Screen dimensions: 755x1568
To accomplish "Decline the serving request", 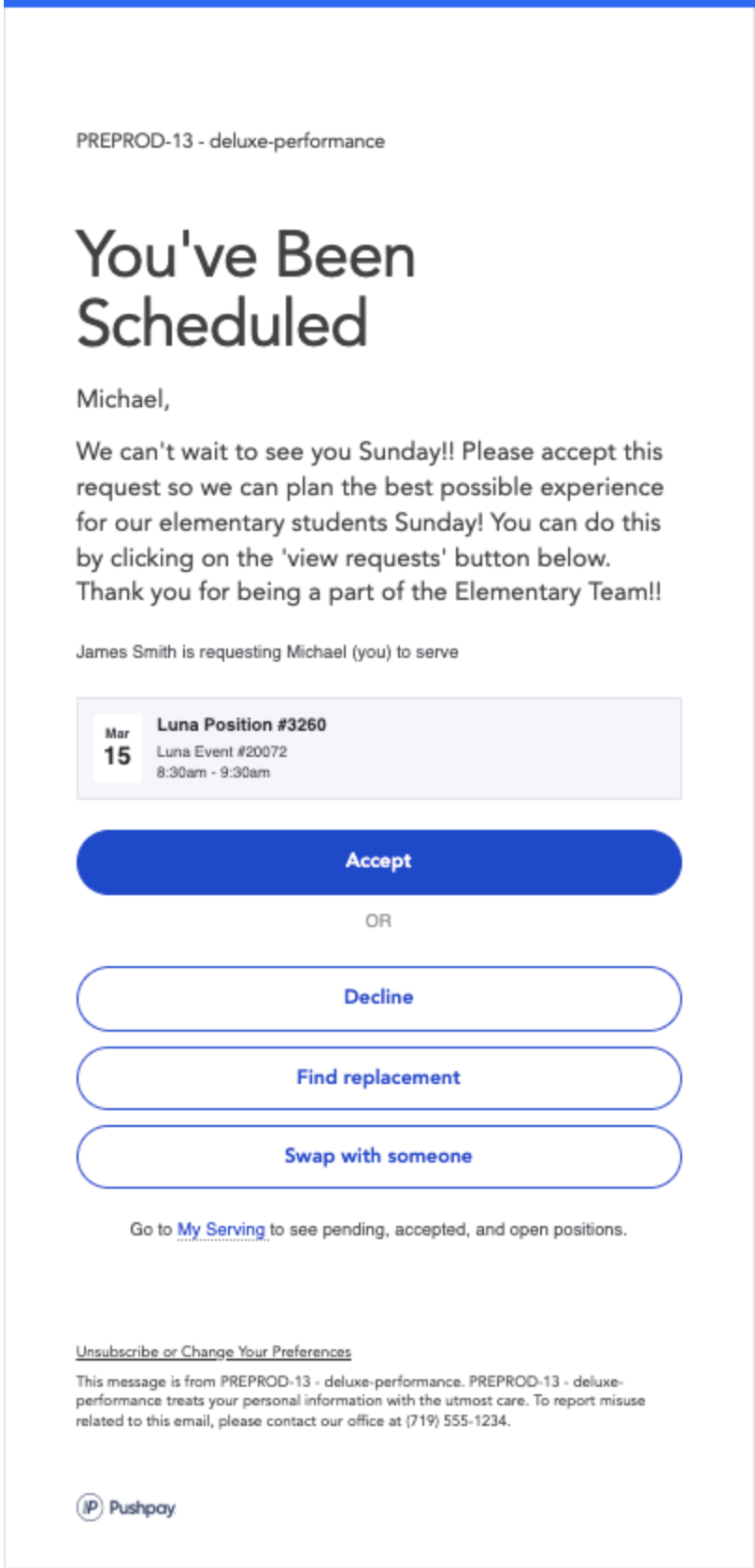I will point(377,997).
